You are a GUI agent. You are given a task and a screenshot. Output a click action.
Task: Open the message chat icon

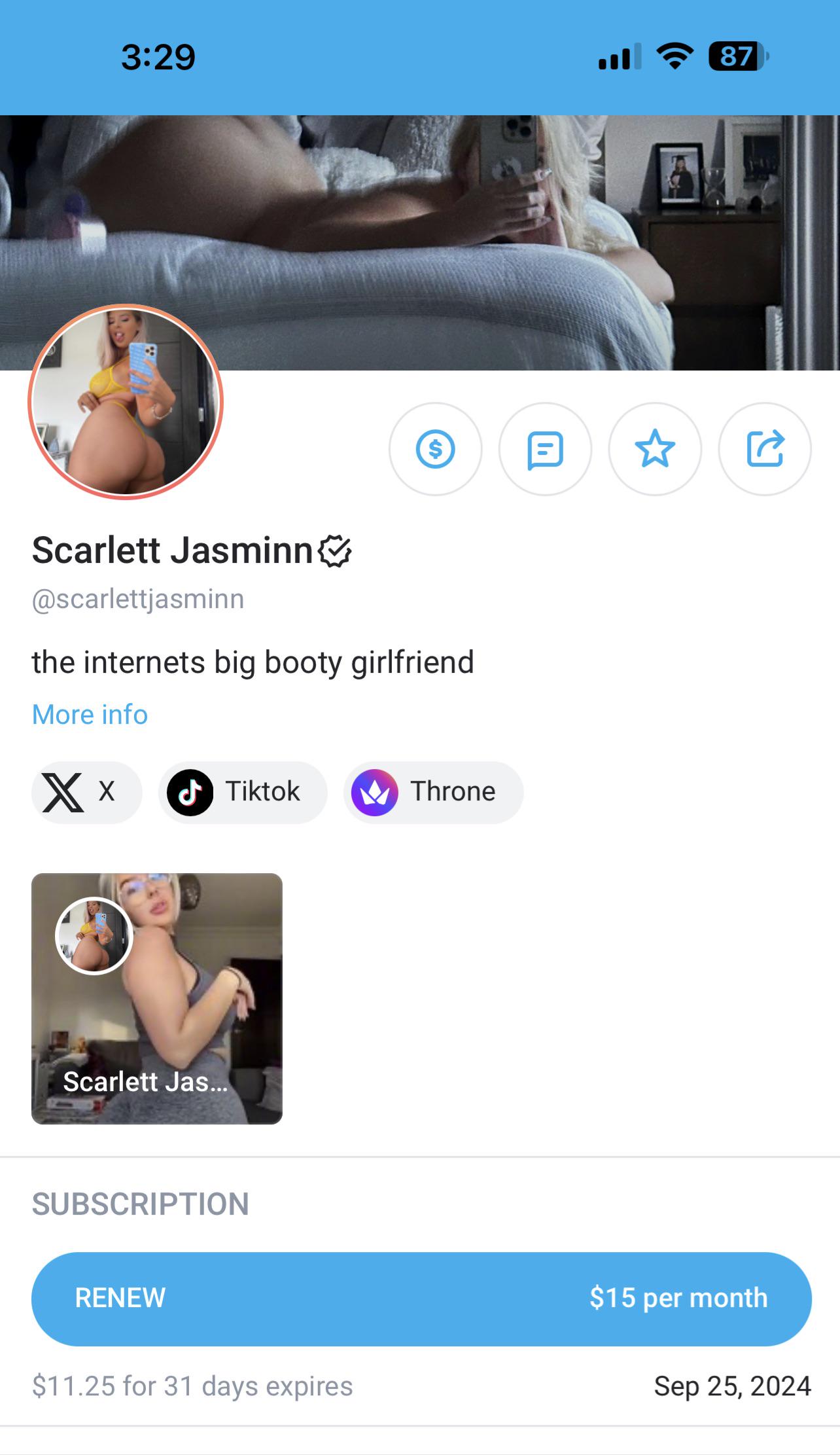[545, 449]
